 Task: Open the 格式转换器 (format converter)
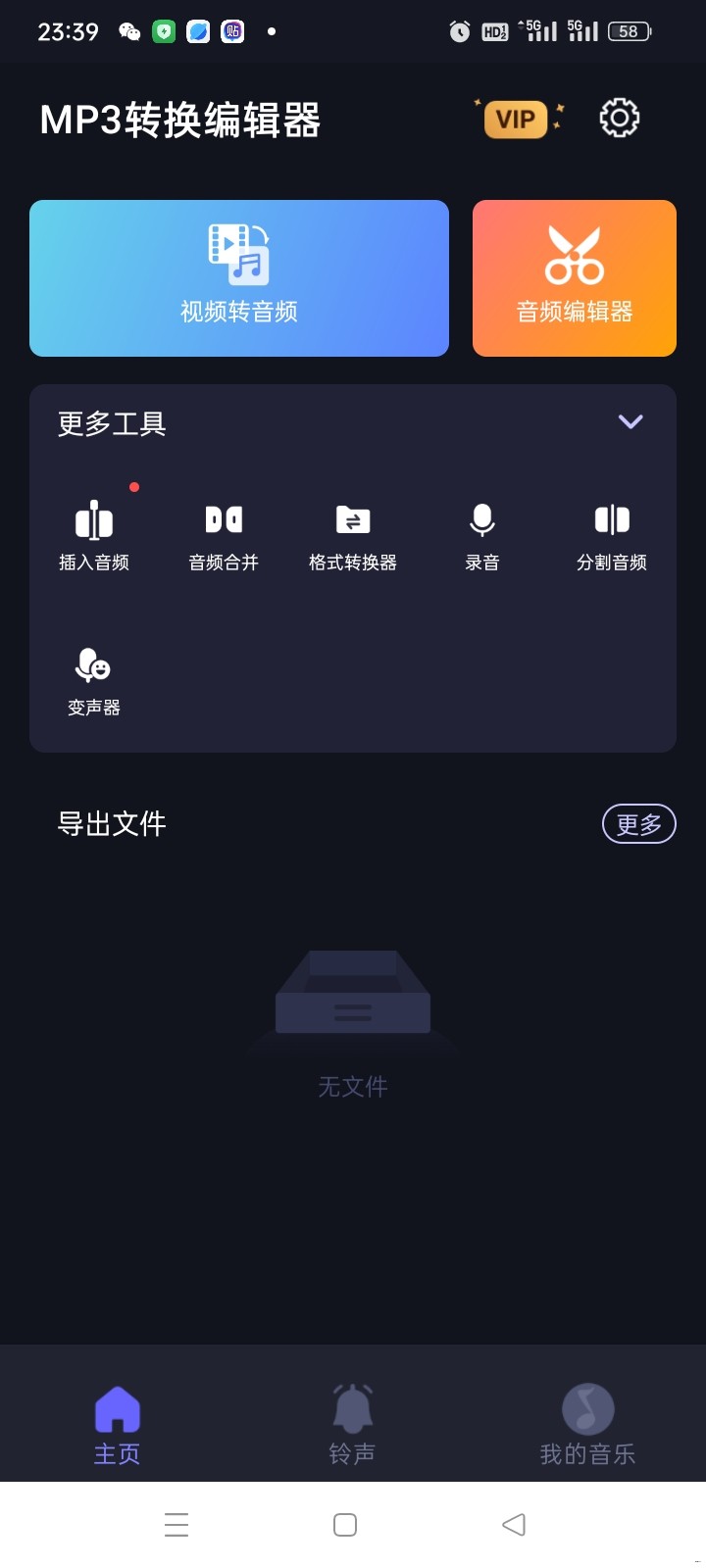(352, 534)
